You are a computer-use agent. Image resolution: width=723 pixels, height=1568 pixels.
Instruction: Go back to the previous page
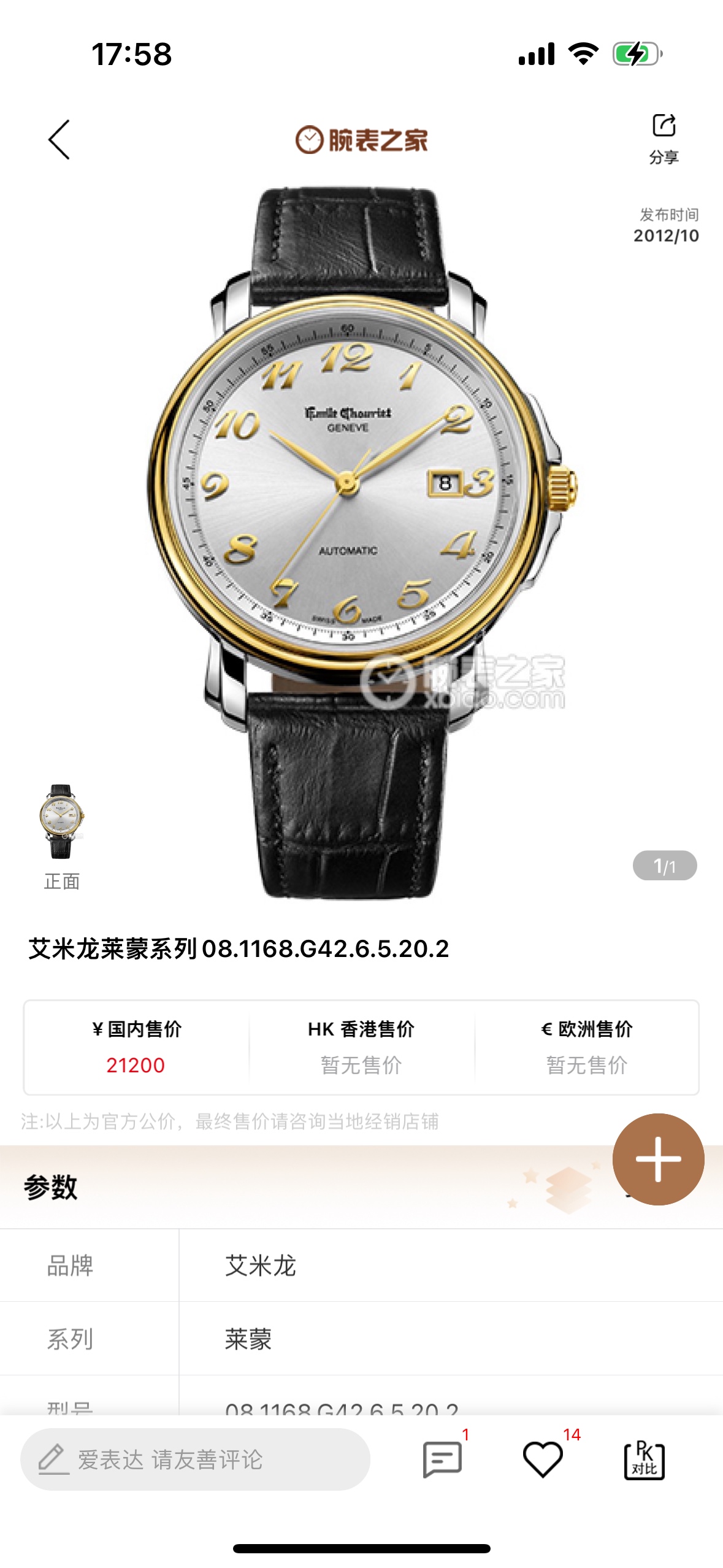[59, 140]
